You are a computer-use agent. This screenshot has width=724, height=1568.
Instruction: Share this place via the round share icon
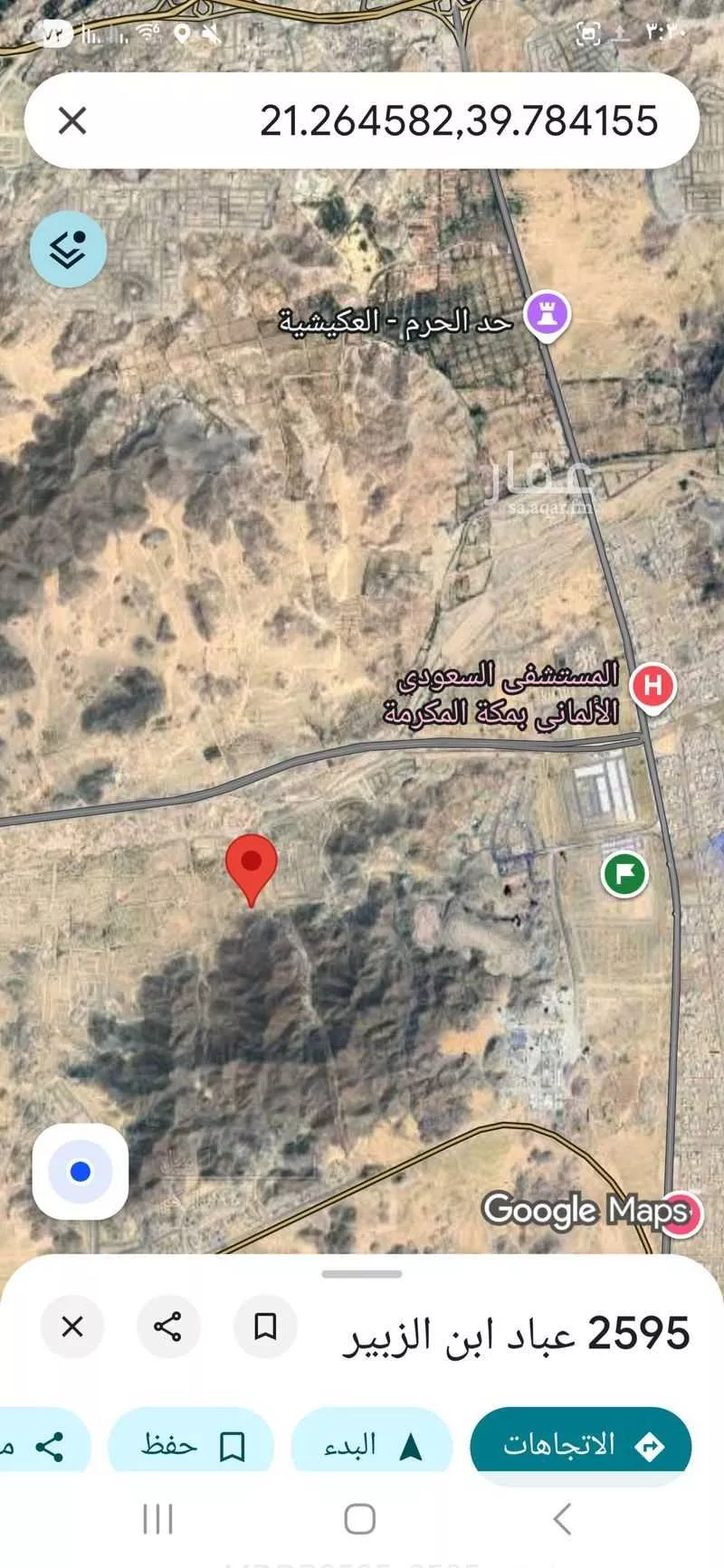pyautogui.click(x=167, y=1327)
